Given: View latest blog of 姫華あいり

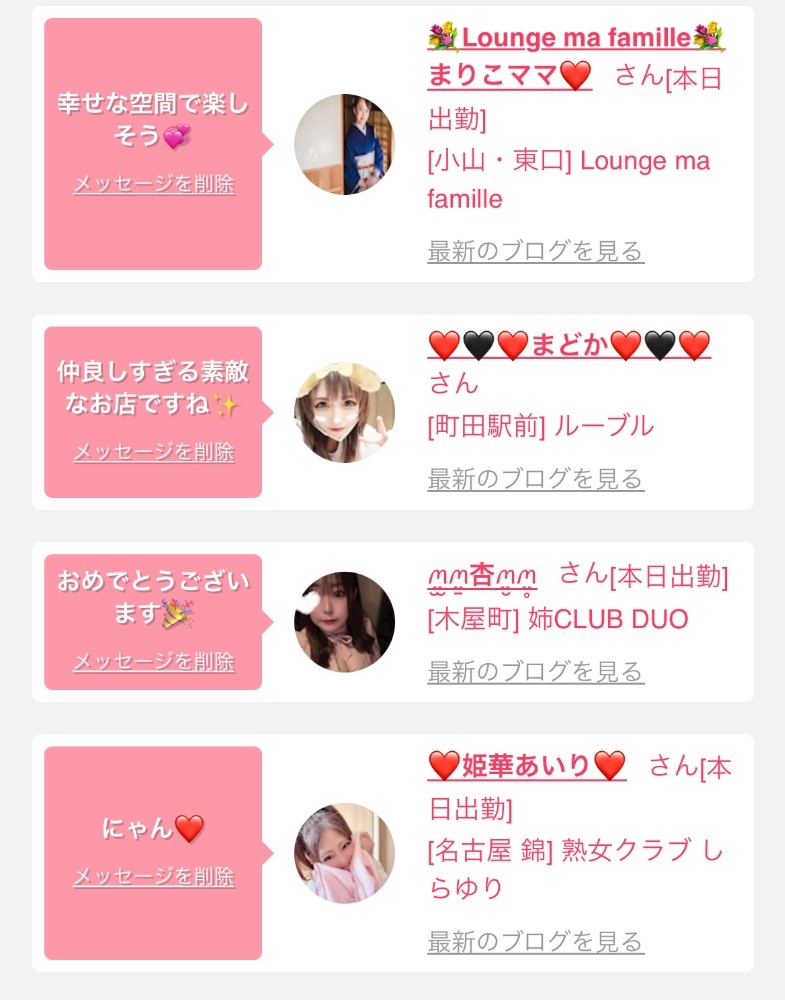Looking at the screenshot, I should pyautogui.click(x=535, y=942).
